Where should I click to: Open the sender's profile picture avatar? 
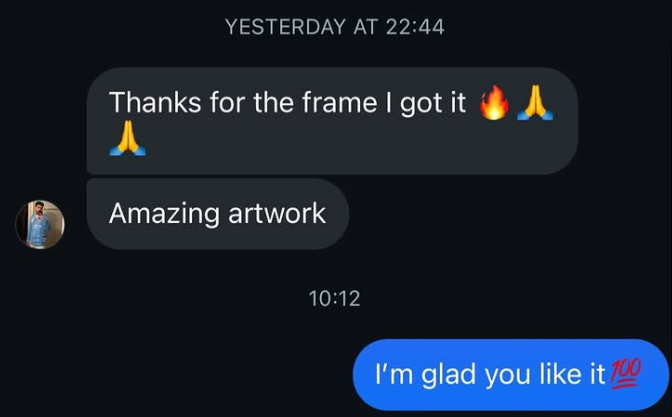click(40, 222)
